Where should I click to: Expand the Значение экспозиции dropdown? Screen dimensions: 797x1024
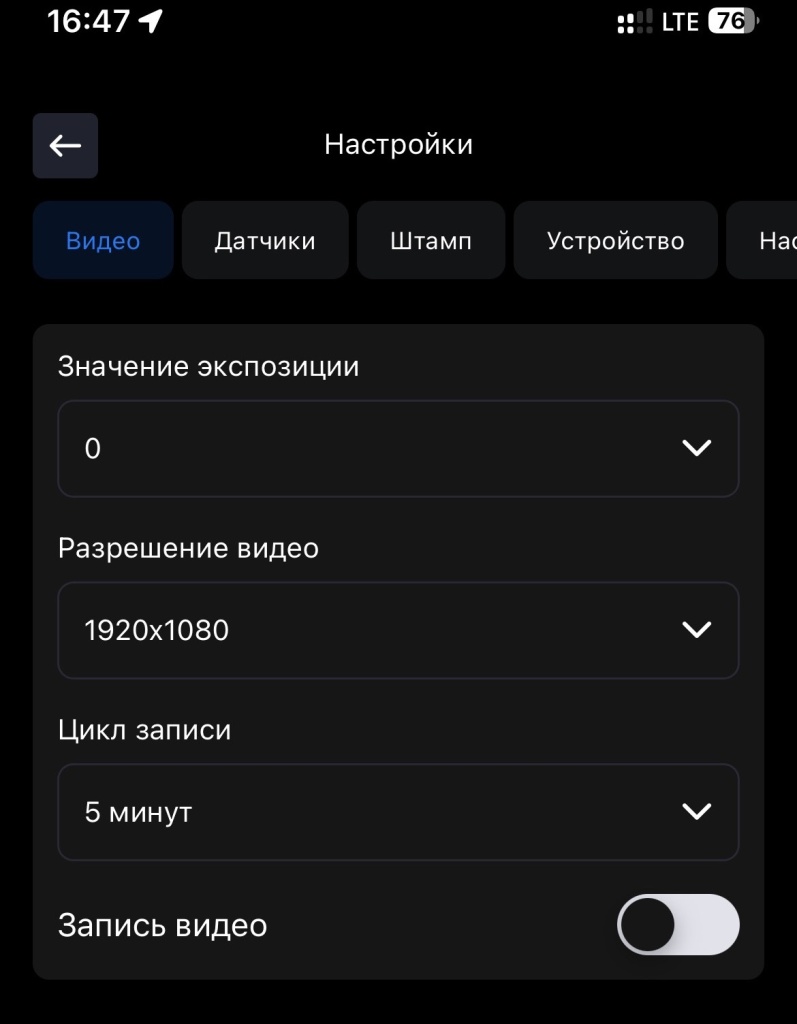(398, 449)
